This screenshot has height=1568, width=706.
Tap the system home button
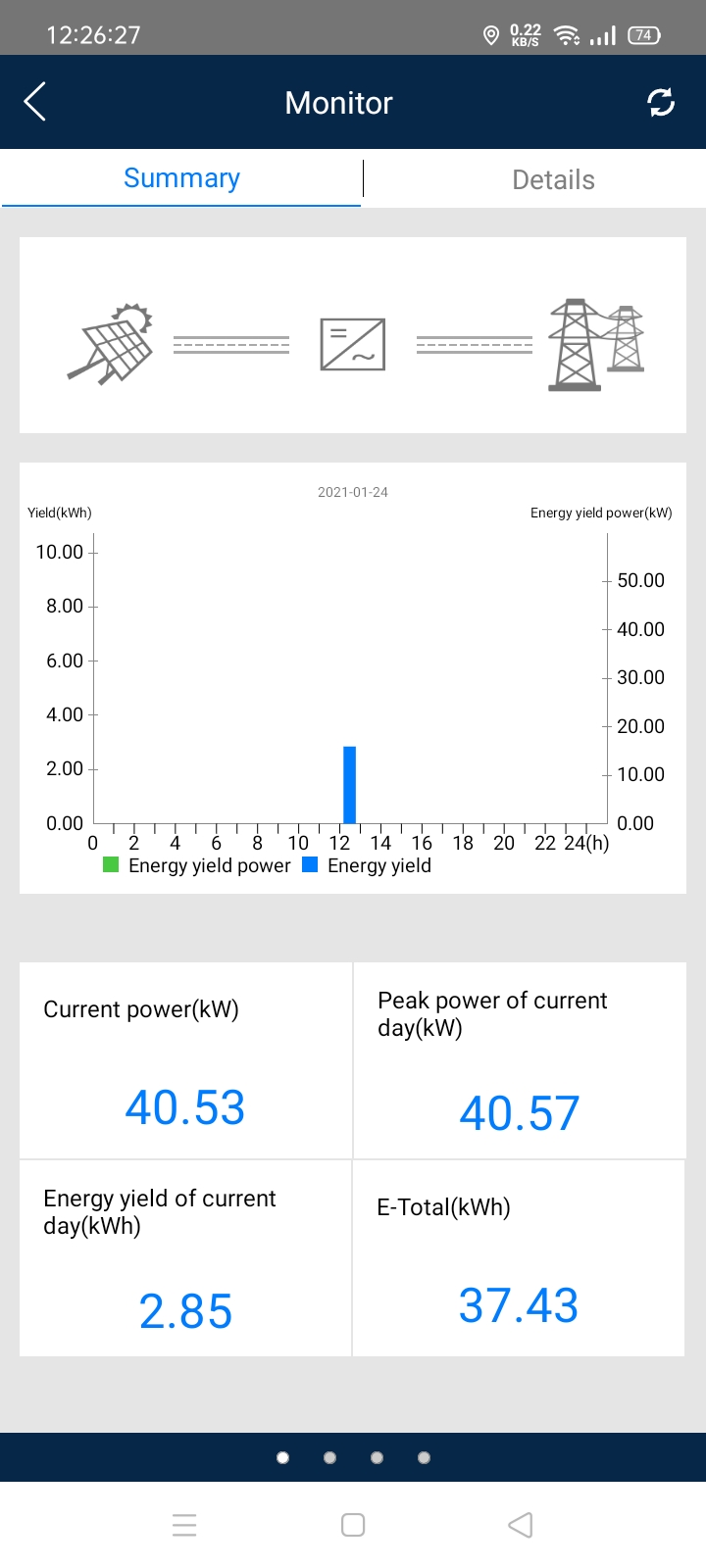tap(353, 1525)
